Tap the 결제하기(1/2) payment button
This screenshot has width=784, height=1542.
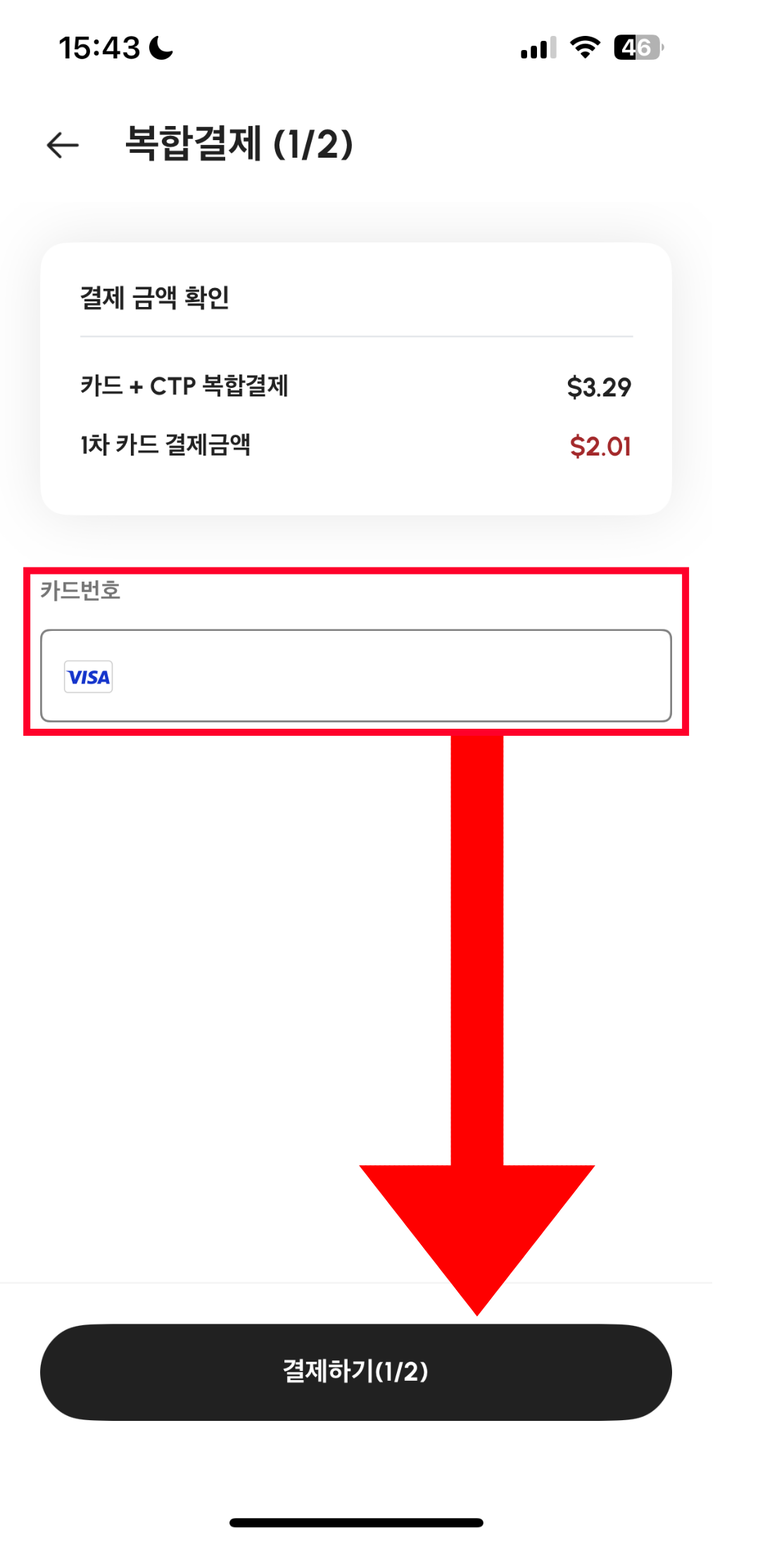click(x=356, y=1372)
